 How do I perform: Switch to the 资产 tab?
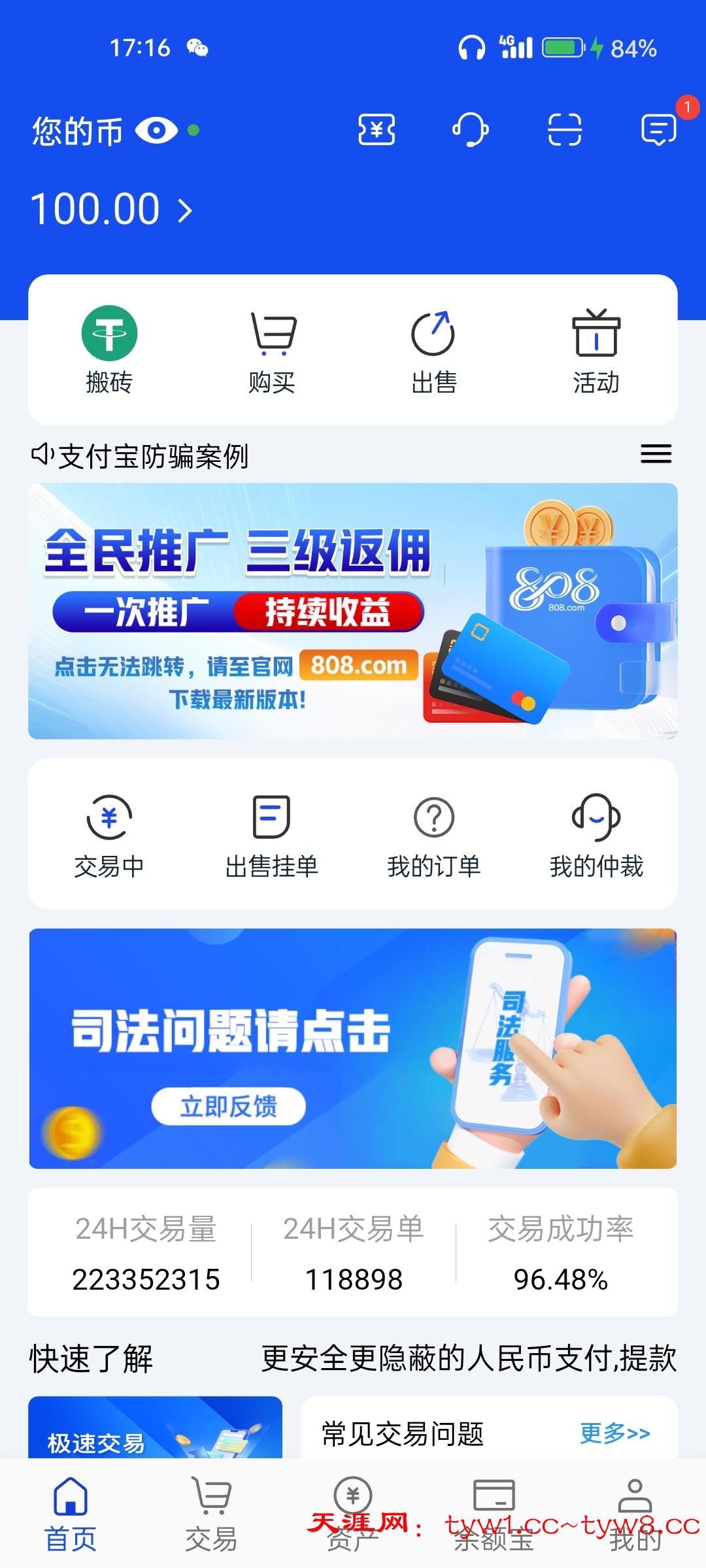tap(353, 1514)
